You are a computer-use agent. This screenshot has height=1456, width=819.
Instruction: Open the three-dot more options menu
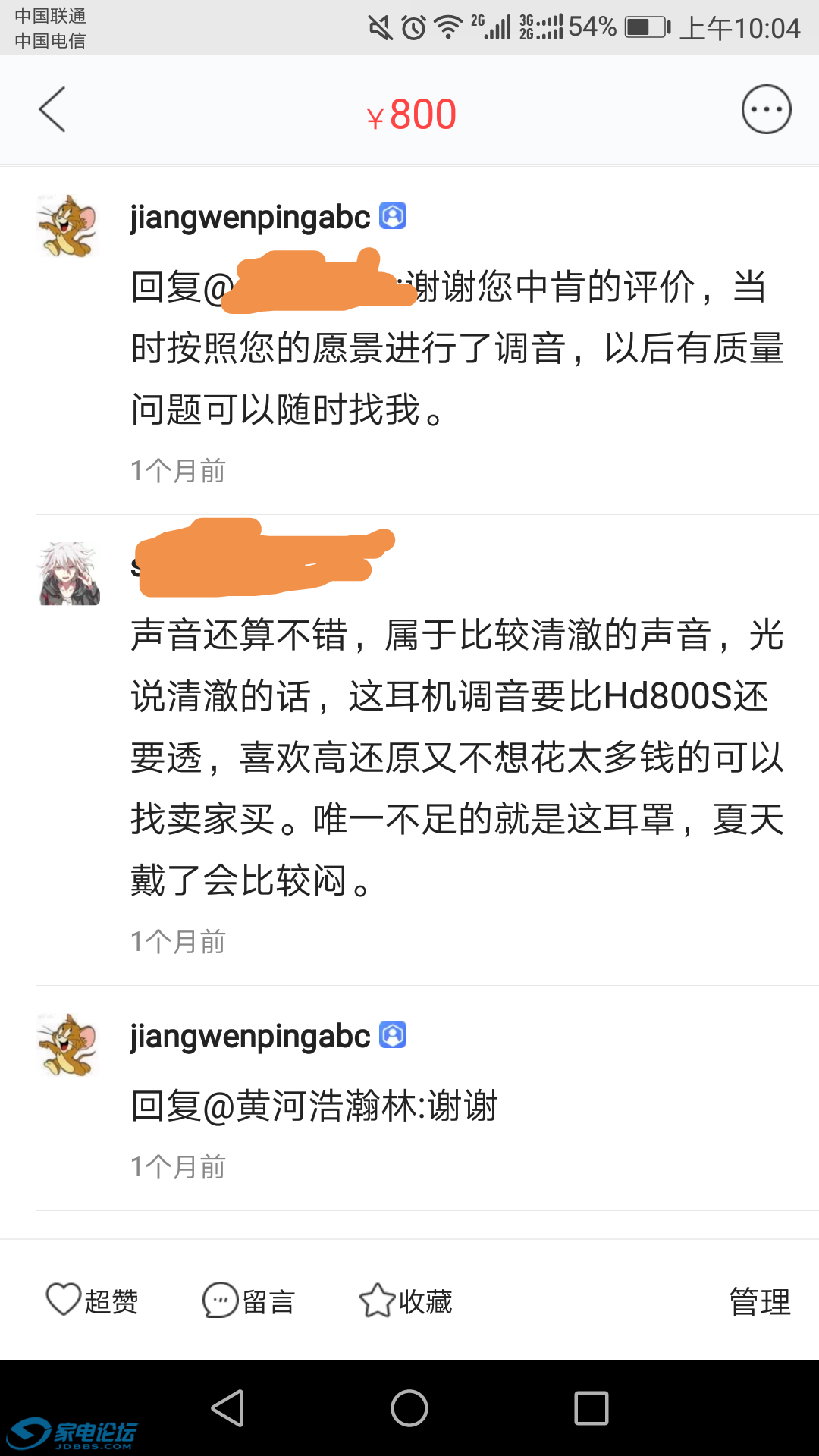click(x=766, y=110)
